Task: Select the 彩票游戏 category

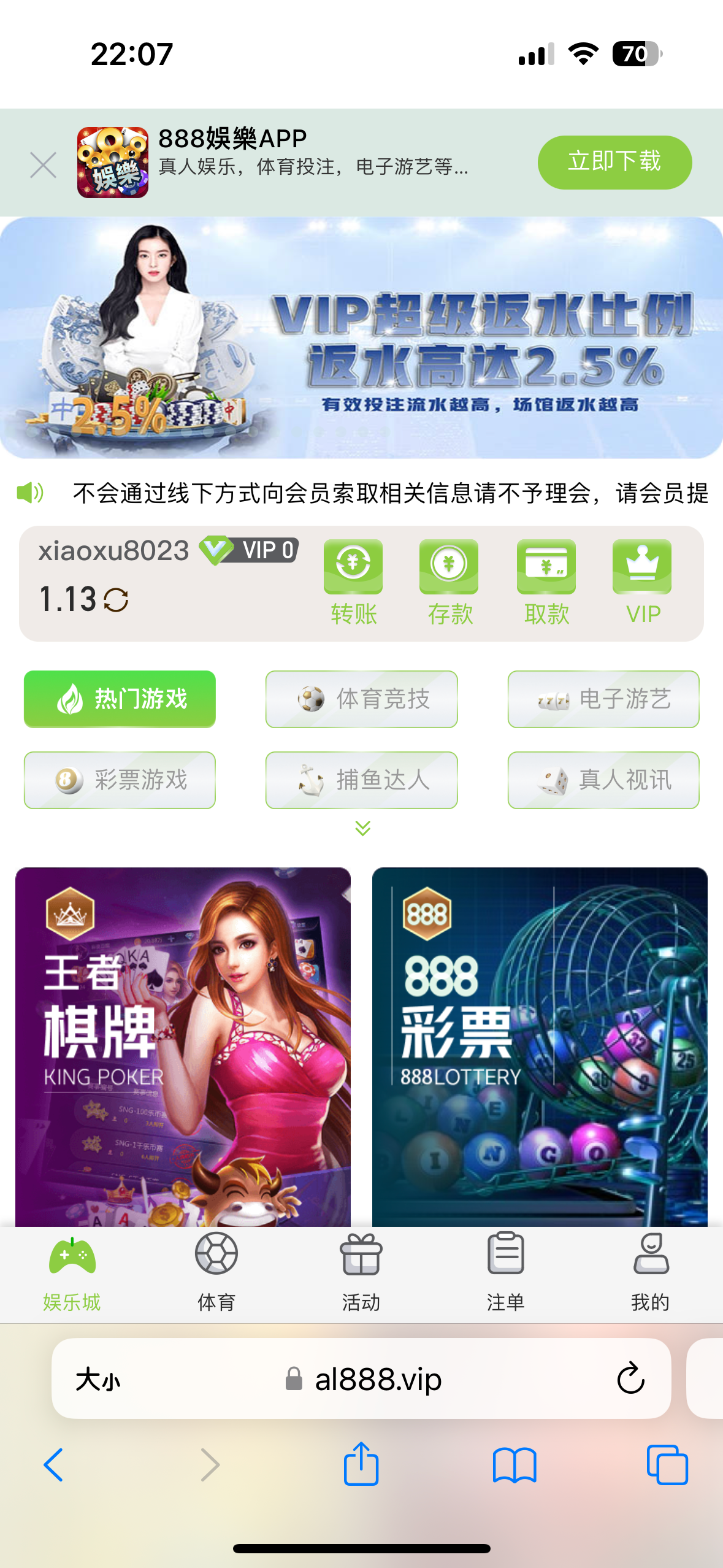Action: click(120, 780)
